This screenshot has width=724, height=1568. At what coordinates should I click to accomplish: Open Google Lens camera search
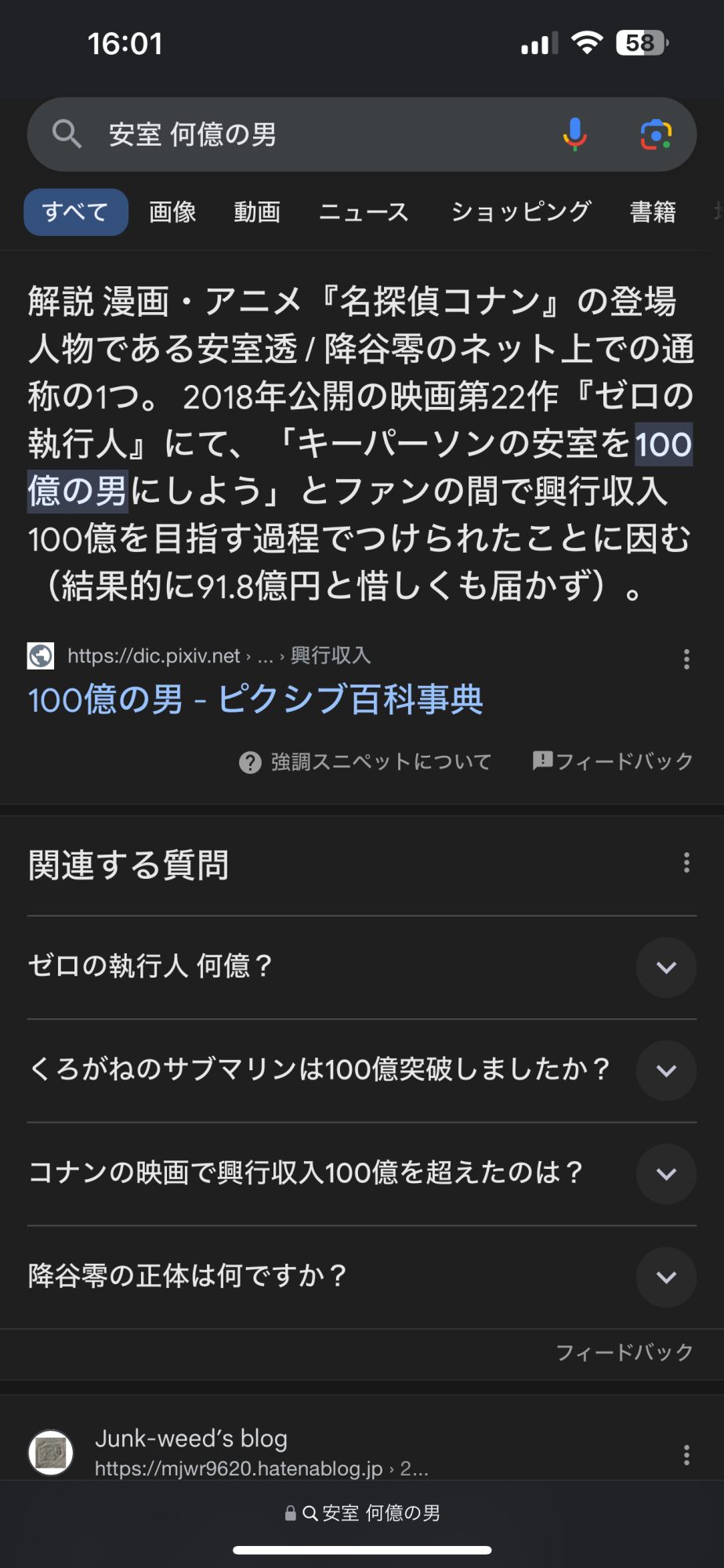click(x=656, y=135)
